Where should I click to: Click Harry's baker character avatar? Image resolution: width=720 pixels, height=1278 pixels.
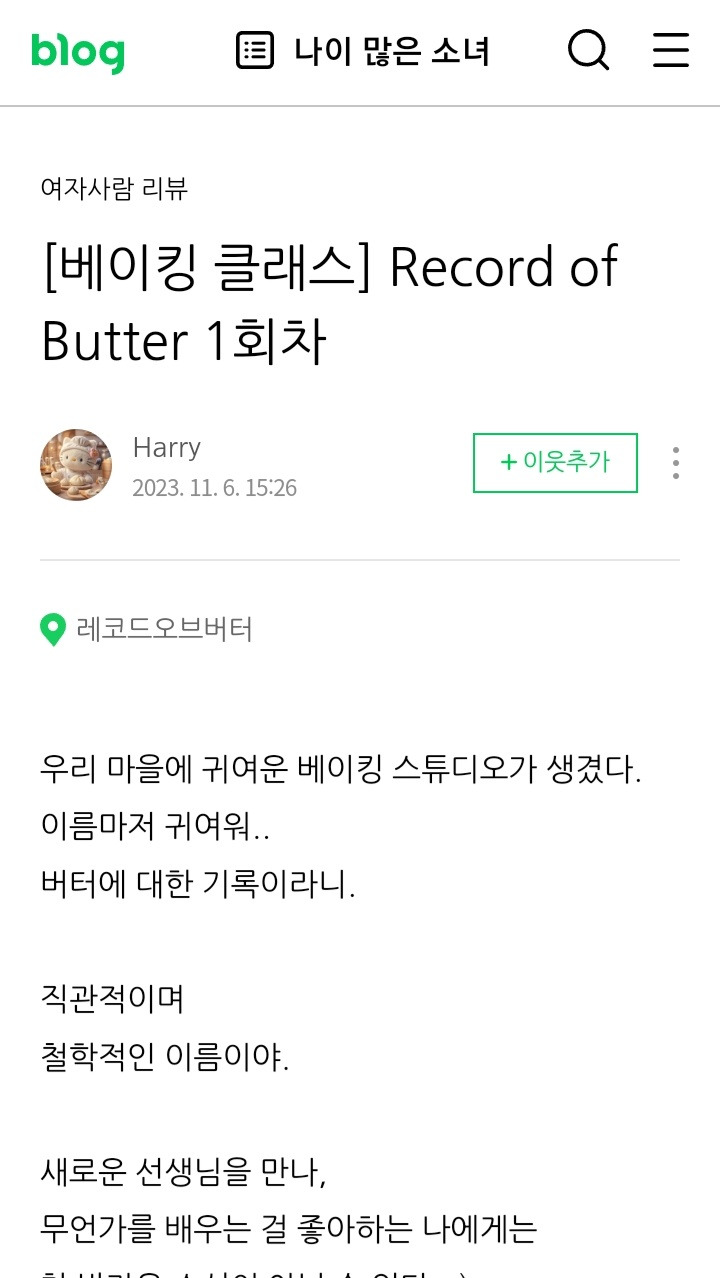(x=75, y=464)
